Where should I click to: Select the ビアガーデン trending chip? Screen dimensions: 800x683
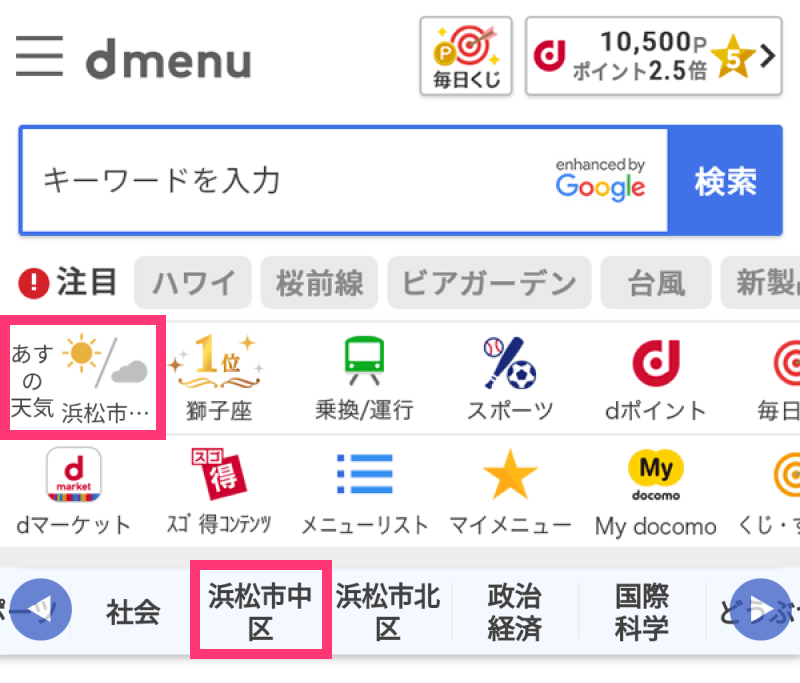(489, 283)
